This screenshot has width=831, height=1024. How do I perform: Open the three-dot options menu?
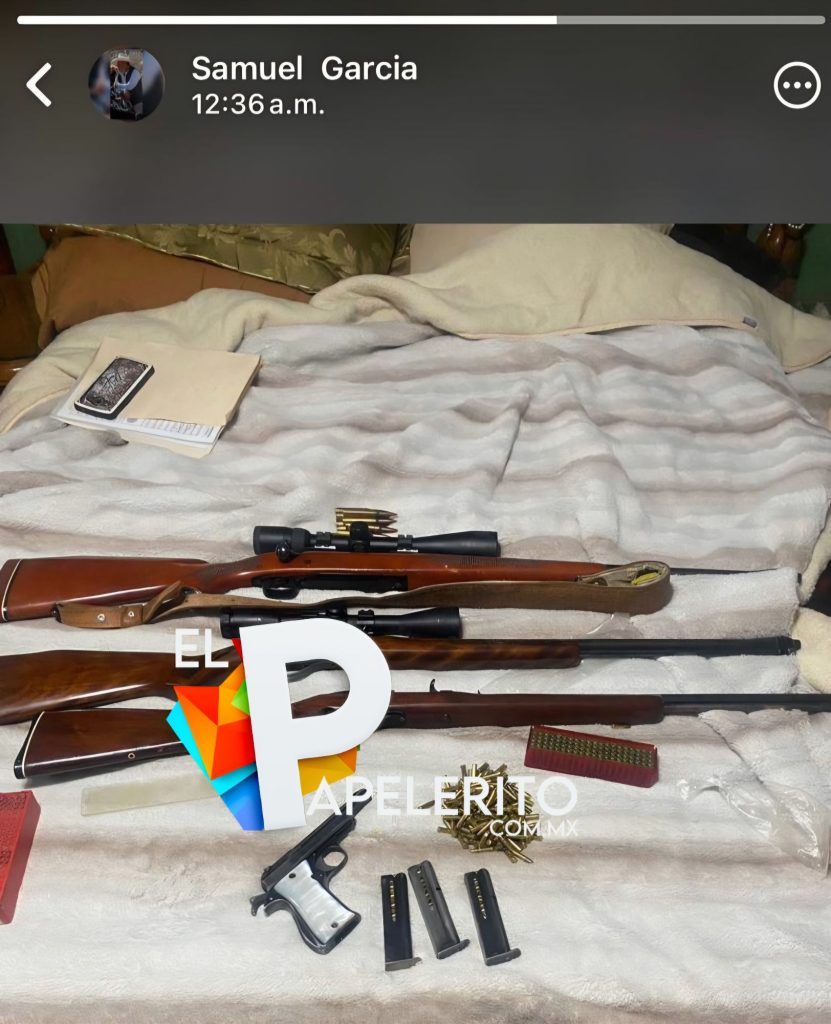click(797, 86)
